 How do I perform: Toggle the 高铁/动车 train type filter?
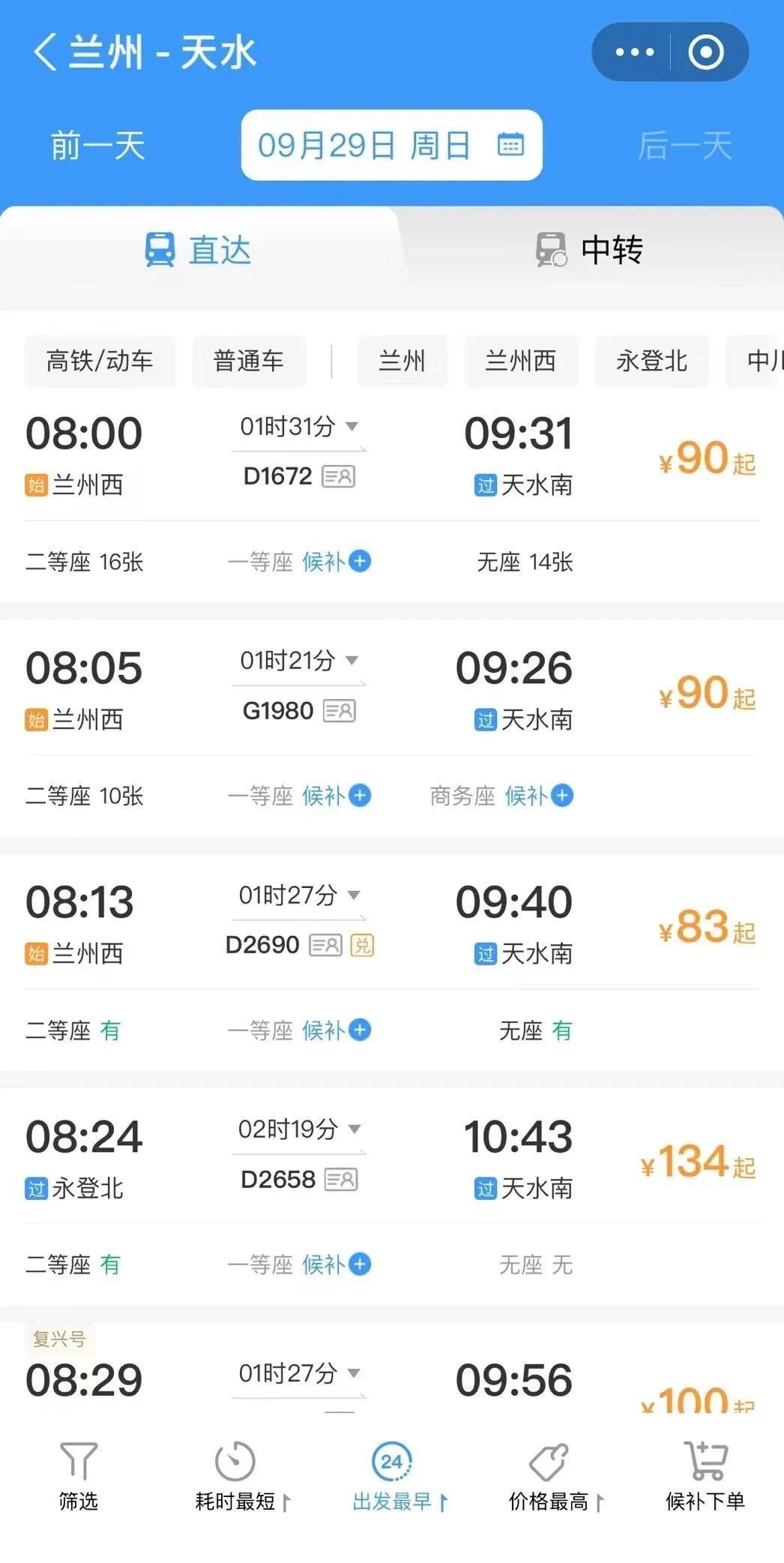coord(100,361)
